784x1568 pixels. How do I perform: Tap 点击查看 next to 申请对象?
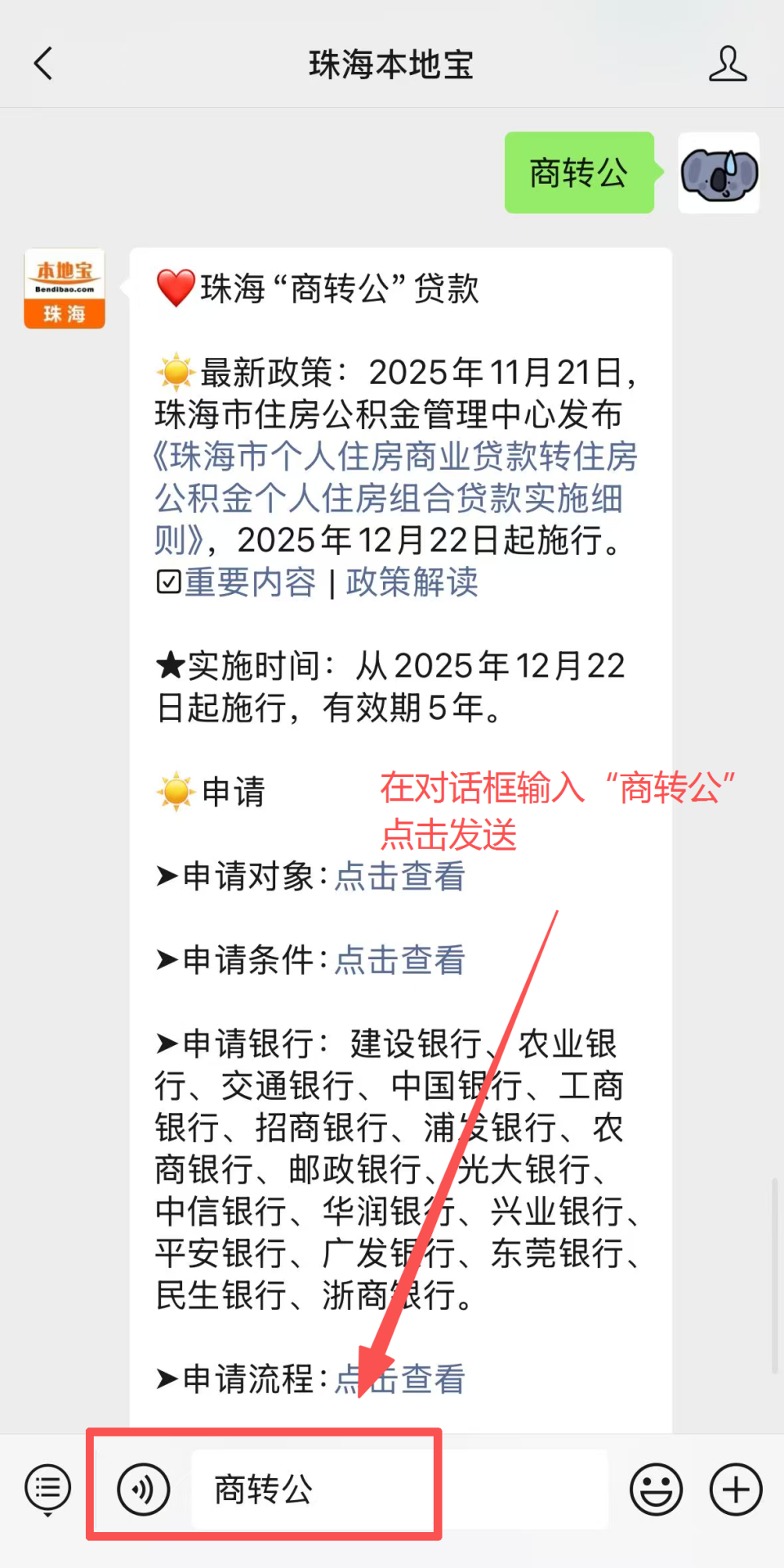coord(399,877)
